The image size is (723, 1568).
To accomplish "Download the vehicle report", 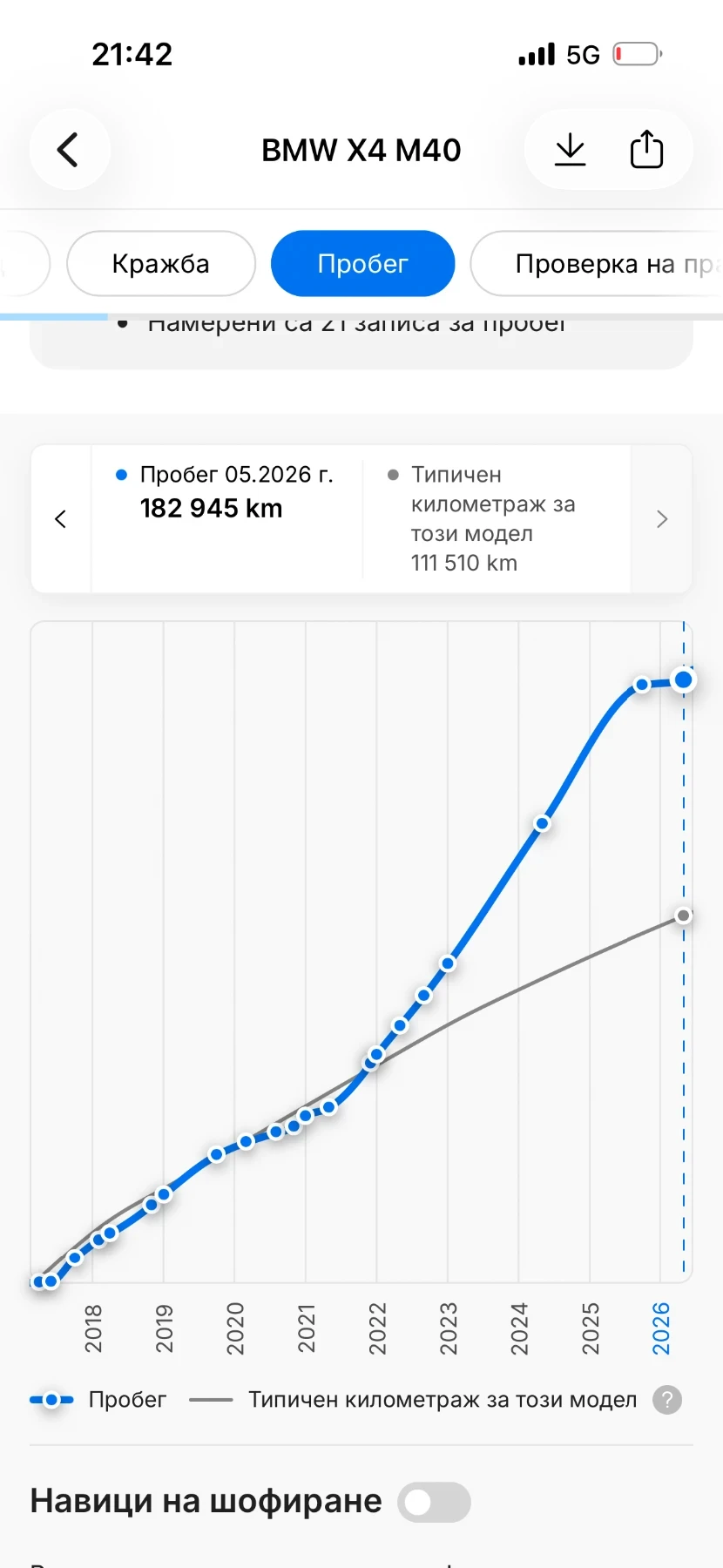I will click(x=571, y=150).
